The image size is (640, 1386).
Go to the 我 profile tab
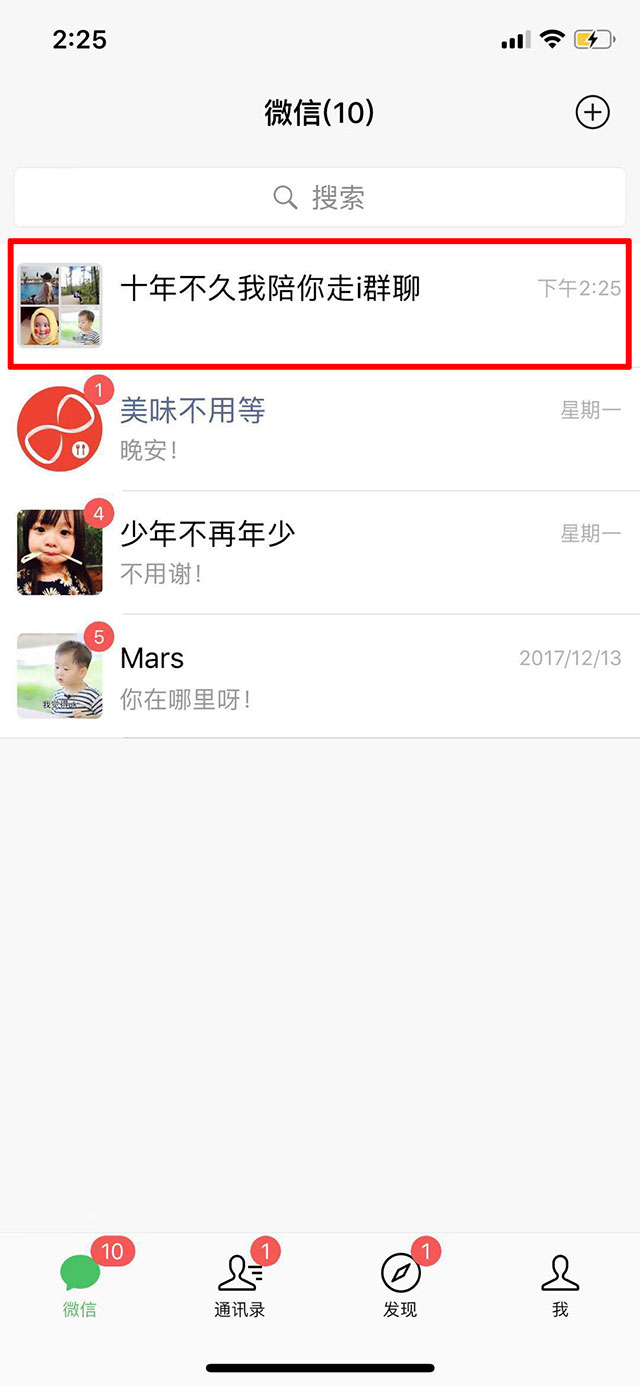(x=560, y=1284)
